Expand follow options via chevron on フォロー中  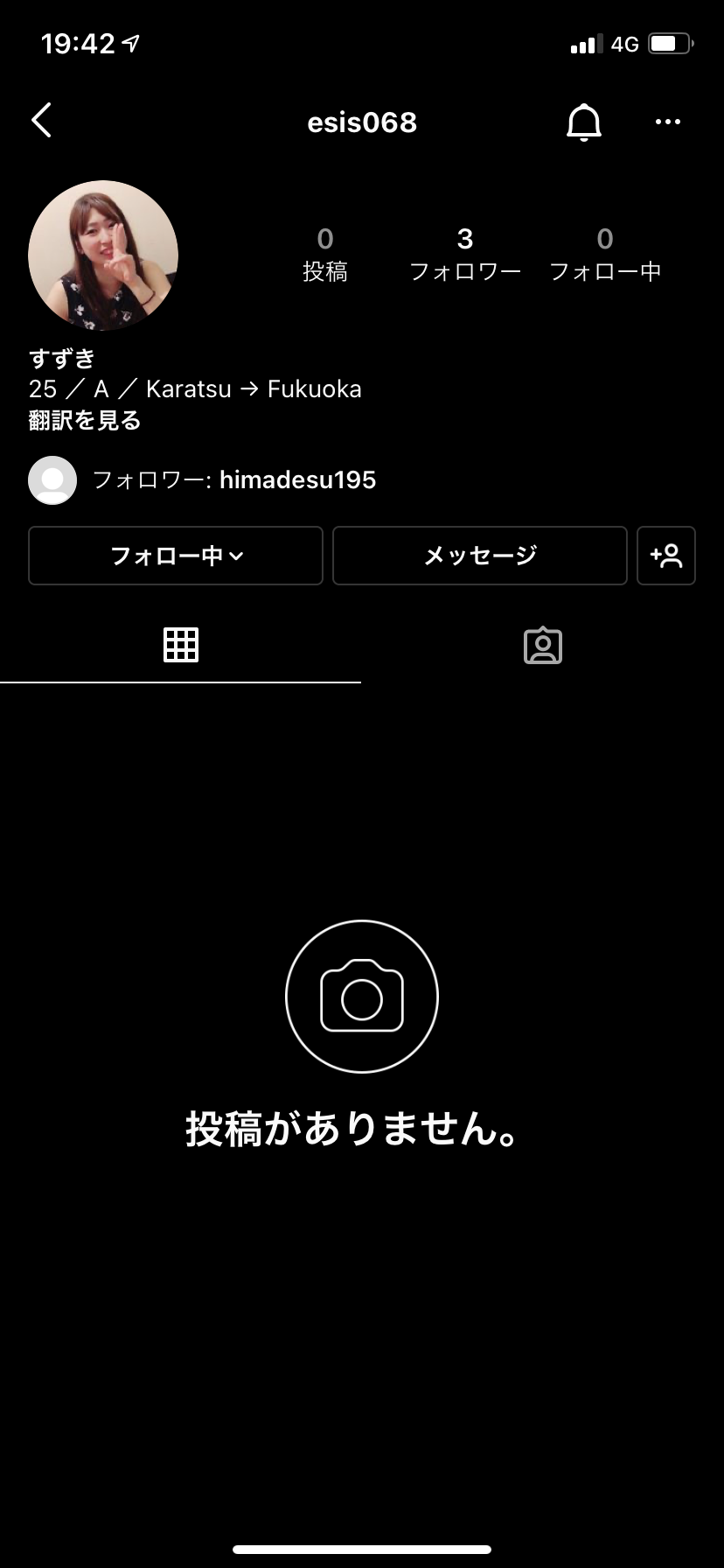[238, 556]
